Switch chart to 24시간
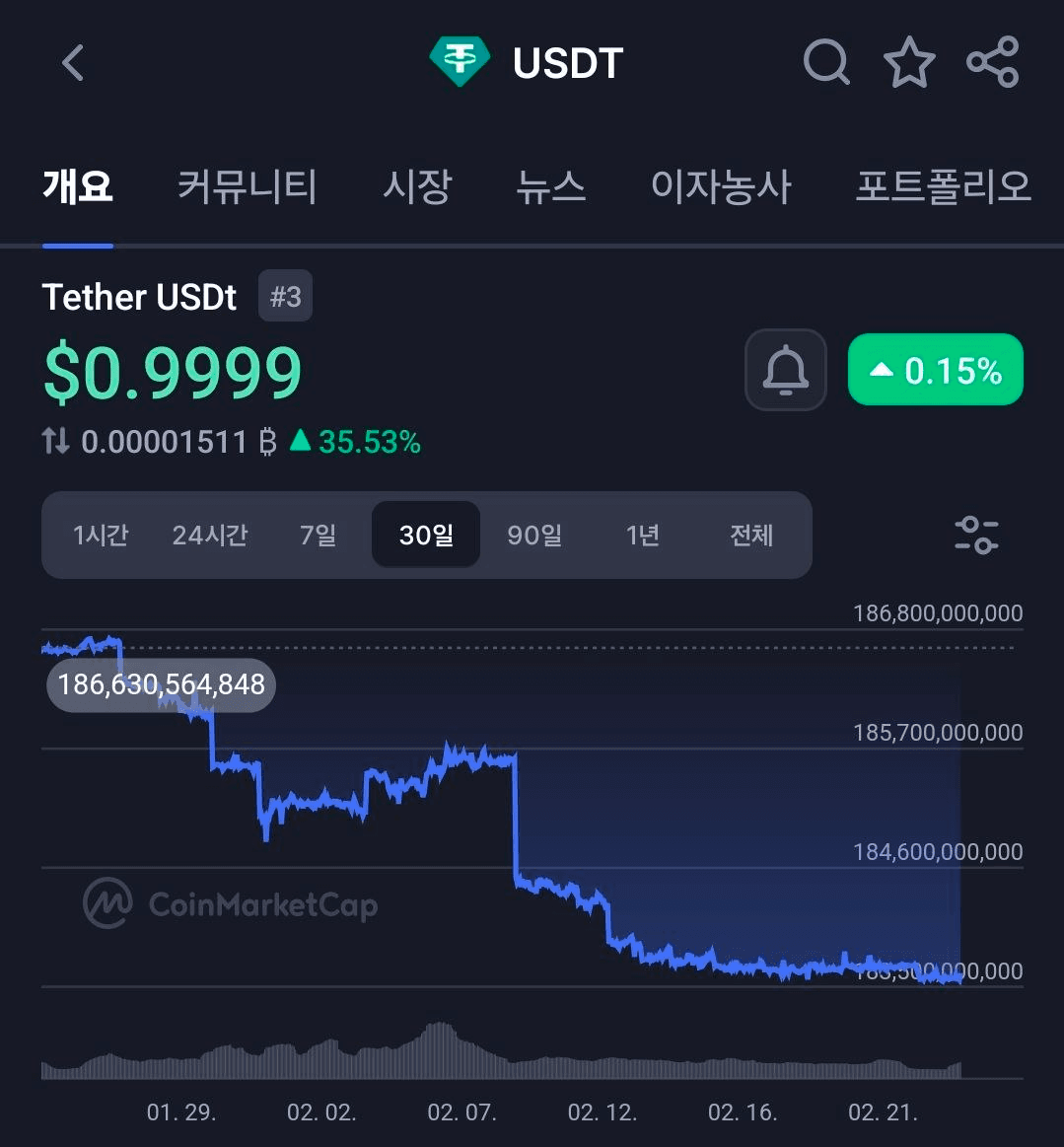 210,536
